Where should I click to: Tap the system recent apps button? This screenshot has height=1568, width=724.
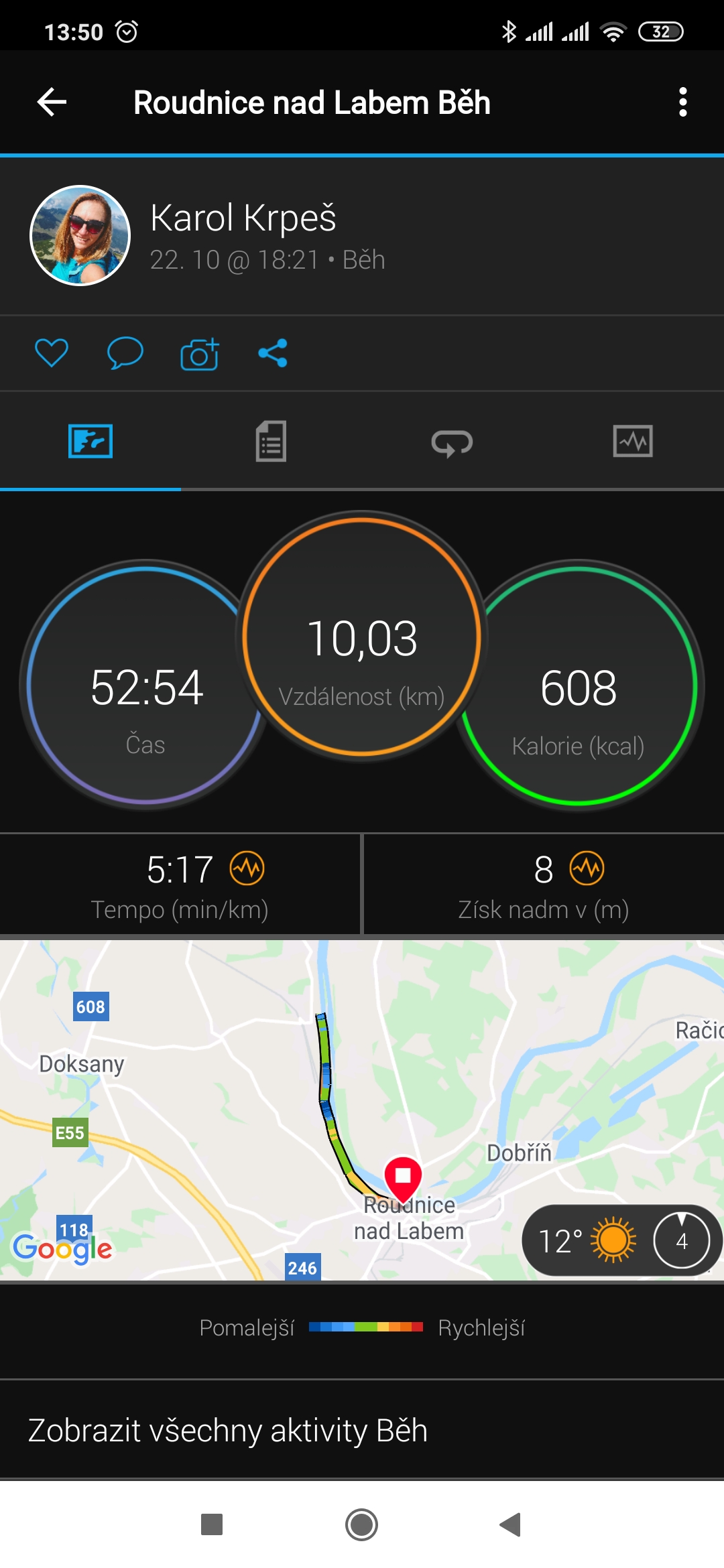coord(212,1525)
